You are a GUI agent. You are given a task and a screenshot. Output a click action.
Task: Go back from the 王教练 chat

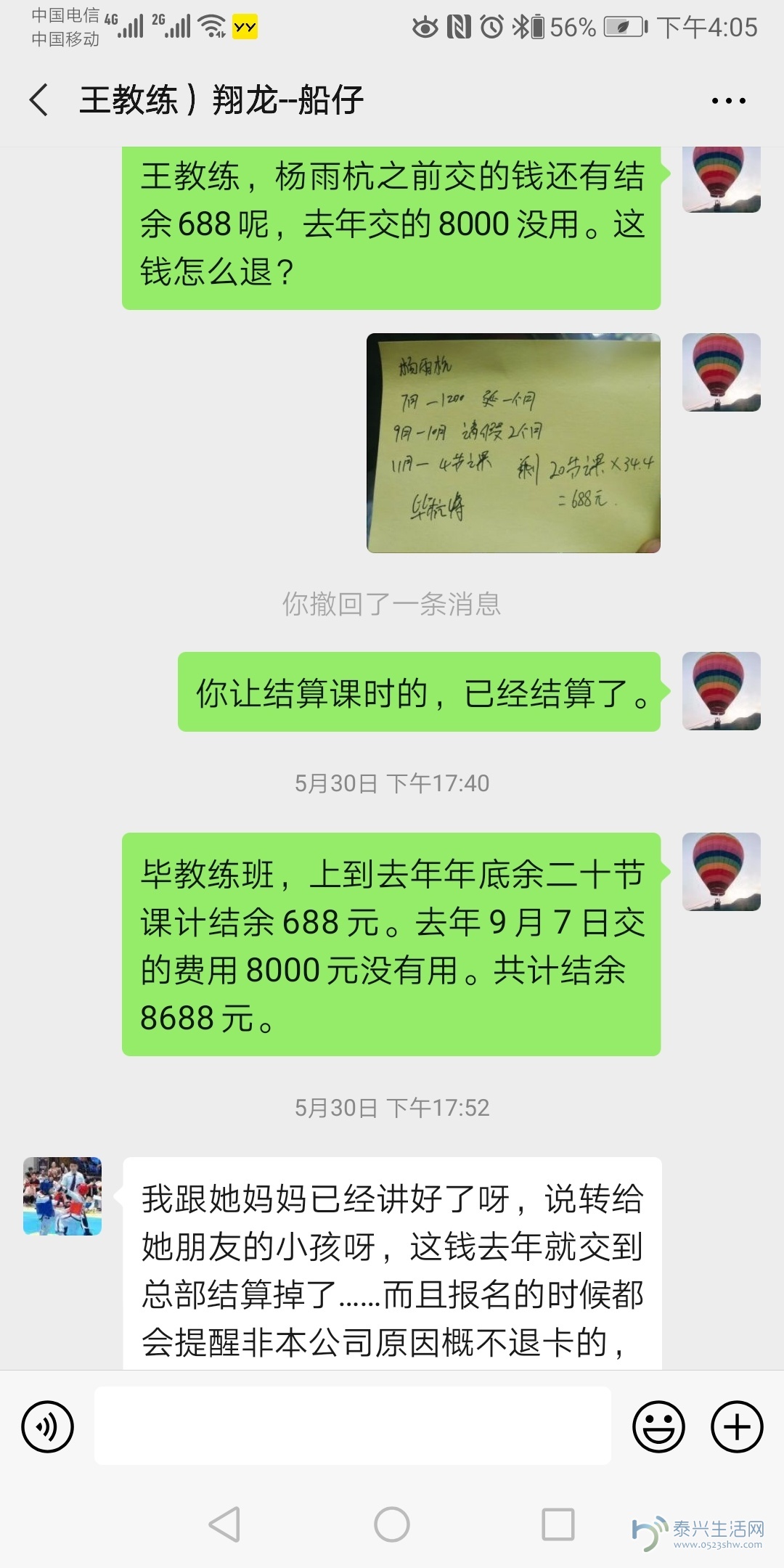tap(40, 99)
